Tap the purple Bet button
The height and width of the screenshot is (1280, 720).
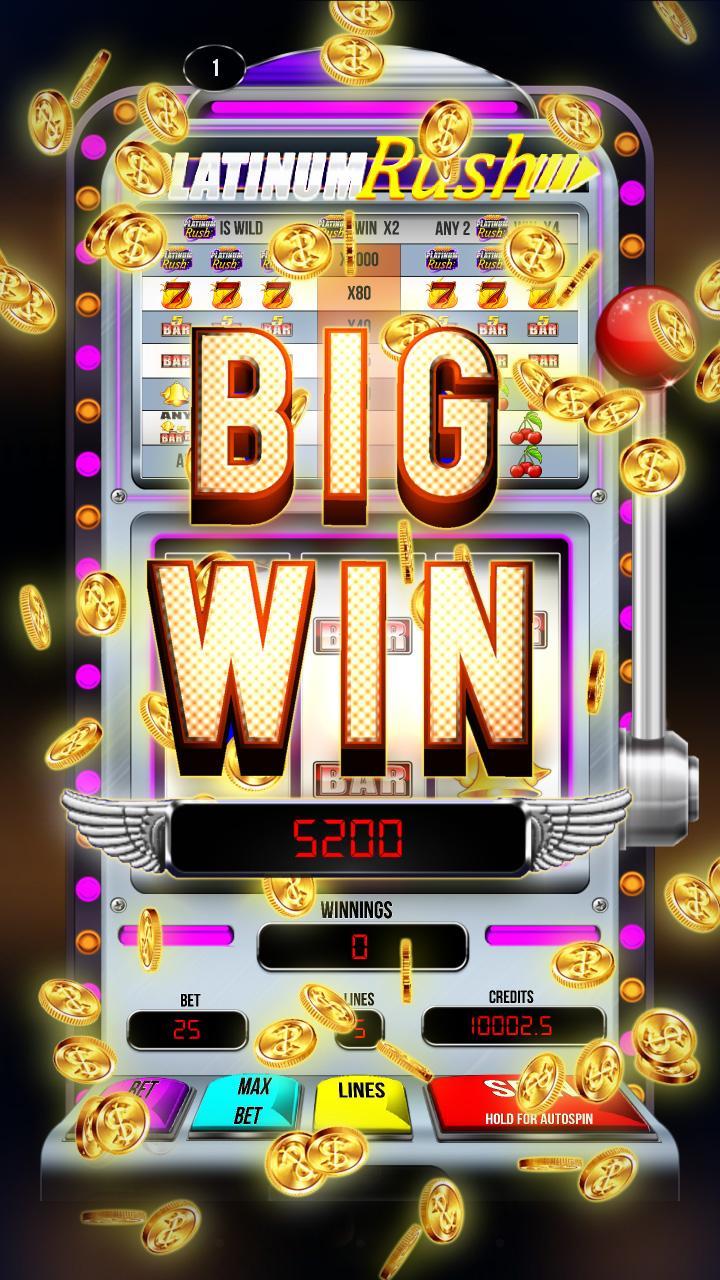[150, 1098]
